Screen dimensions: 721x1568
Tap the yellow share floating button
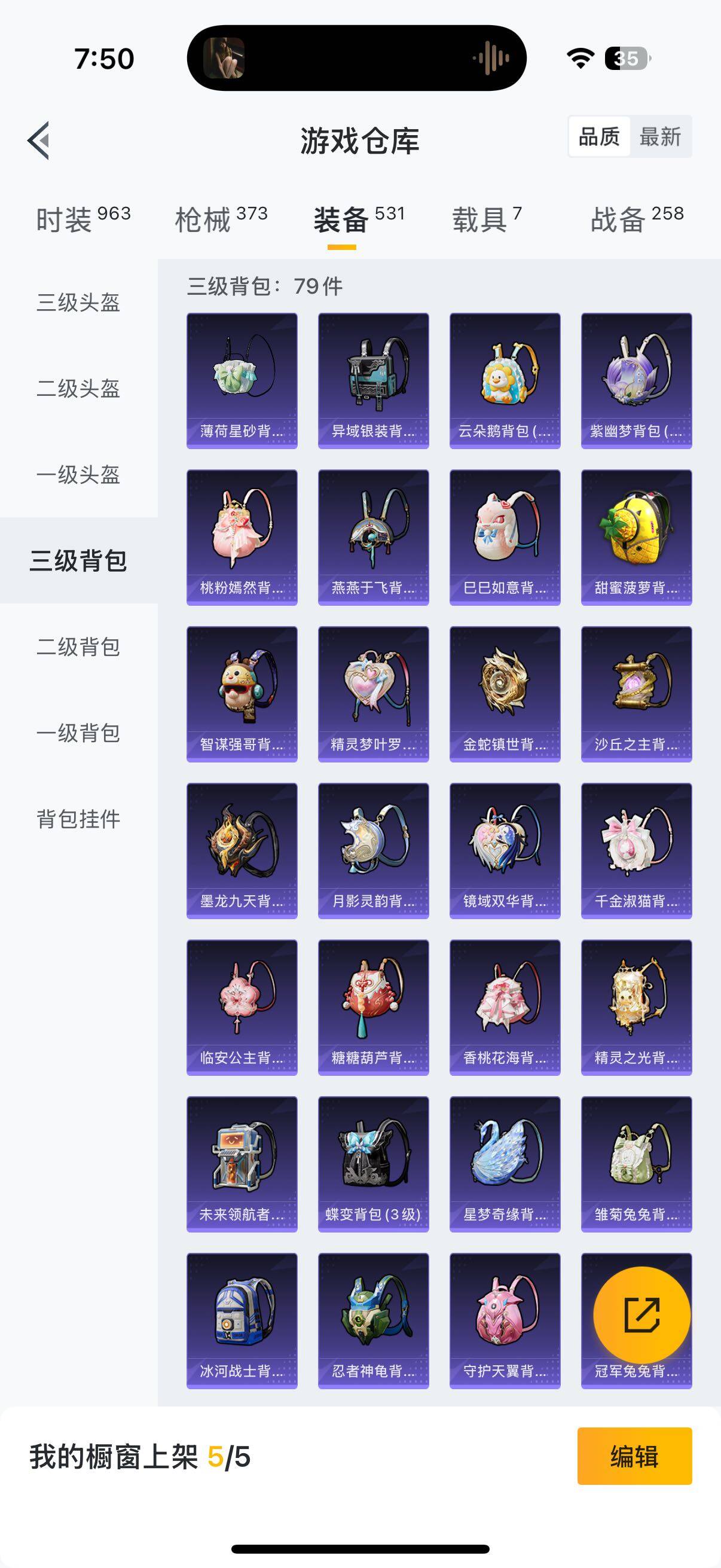641,1314
